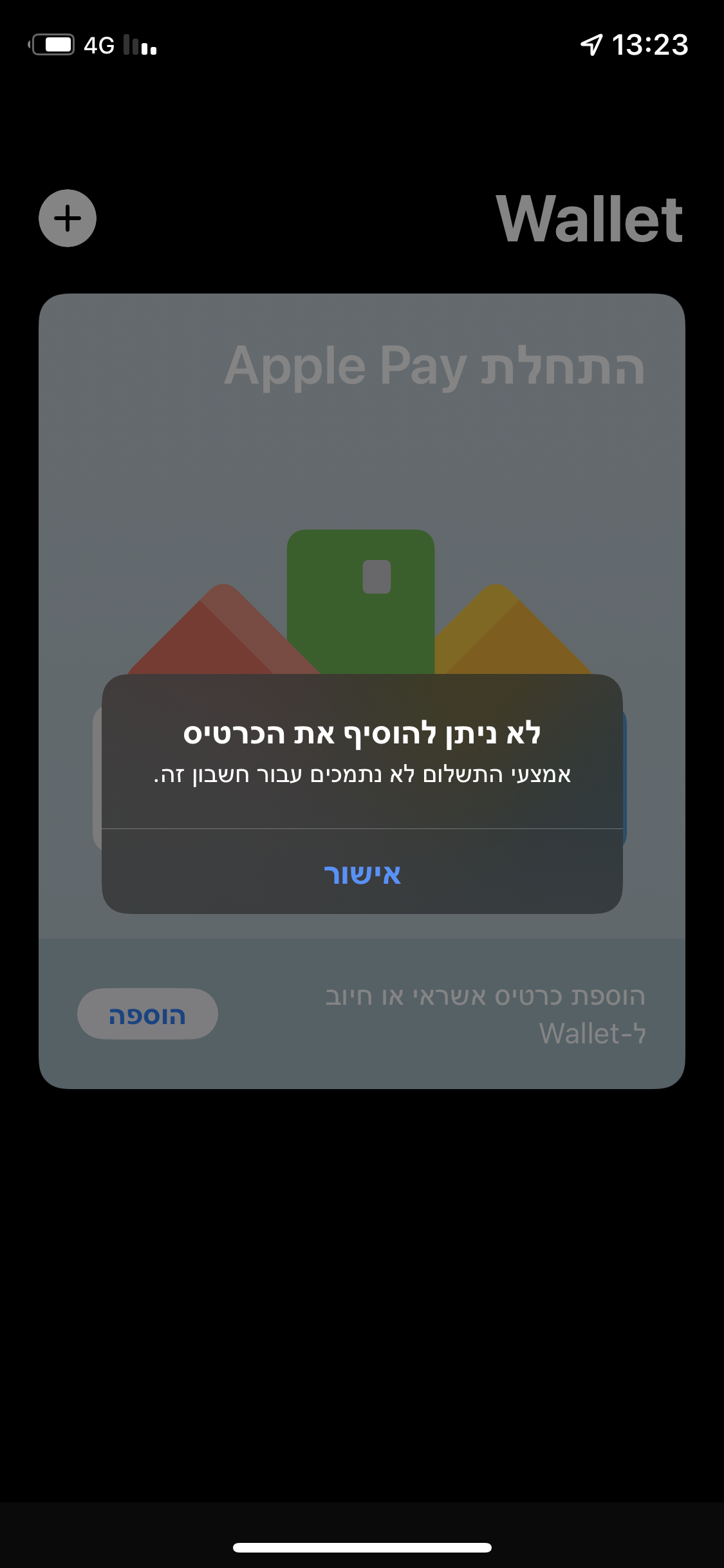Tap the הוספה button to add a card

pyautogui.click(x=147, y=1014)
